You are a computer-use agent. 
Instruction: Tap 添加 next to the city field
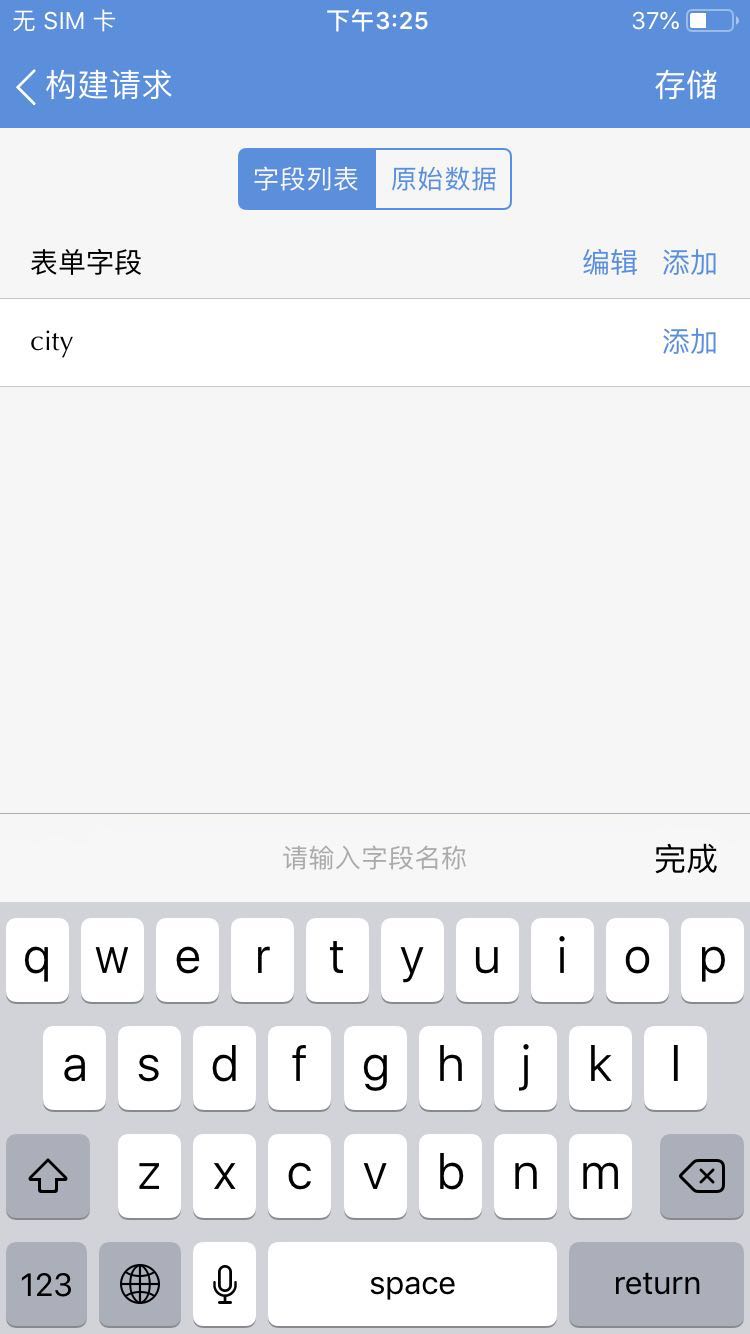coord(689,342)
